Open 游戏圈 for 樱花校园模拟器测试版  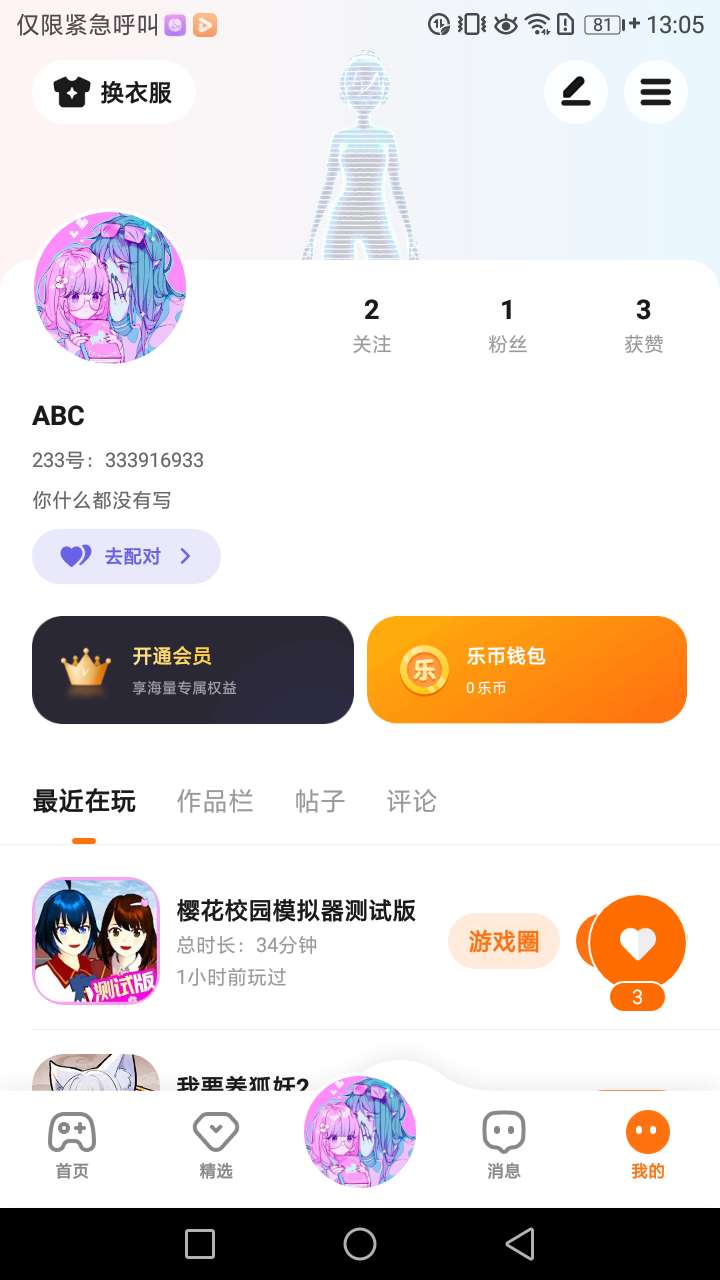[503, 941]
